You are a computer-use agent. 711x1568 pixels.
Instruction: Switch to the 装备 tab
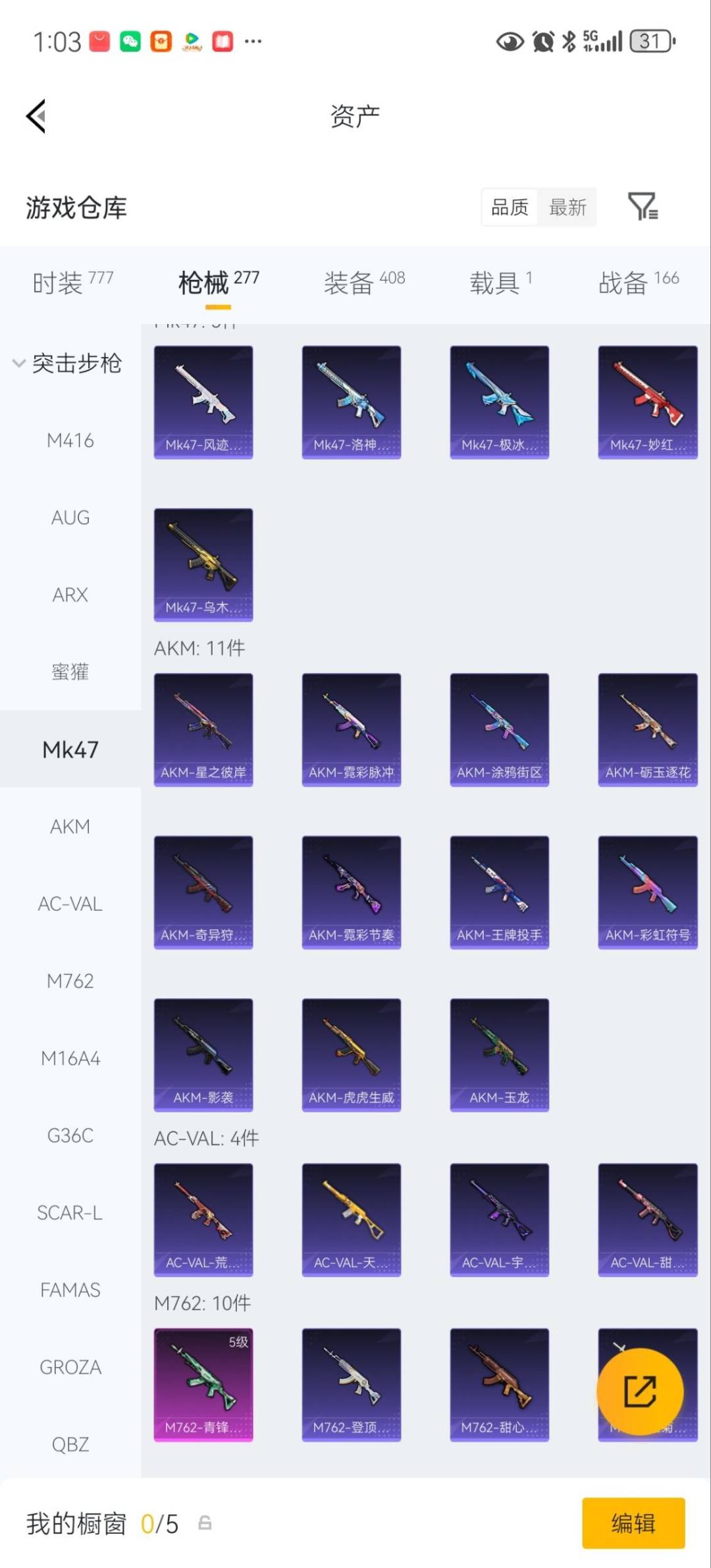[x=364, y=283]
